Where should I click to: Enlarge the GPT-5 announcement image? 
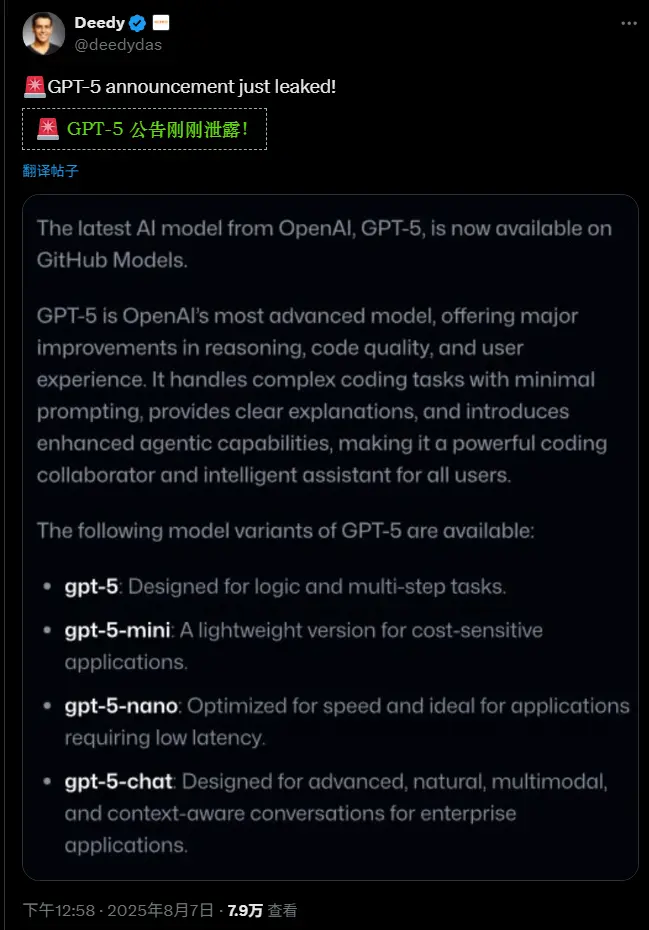[330, 536]
